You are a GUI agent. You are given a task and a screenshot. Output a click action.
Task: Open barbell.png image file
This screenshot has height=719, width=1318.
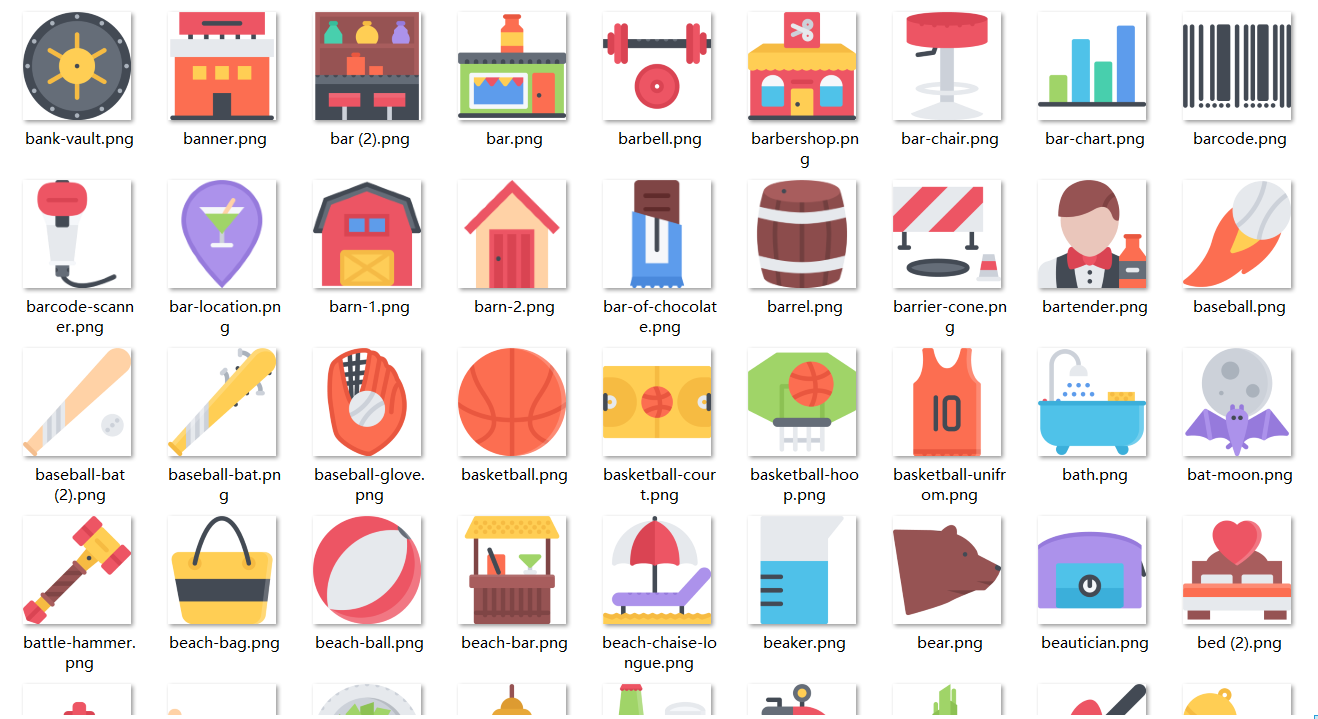[x=658, y=66]
